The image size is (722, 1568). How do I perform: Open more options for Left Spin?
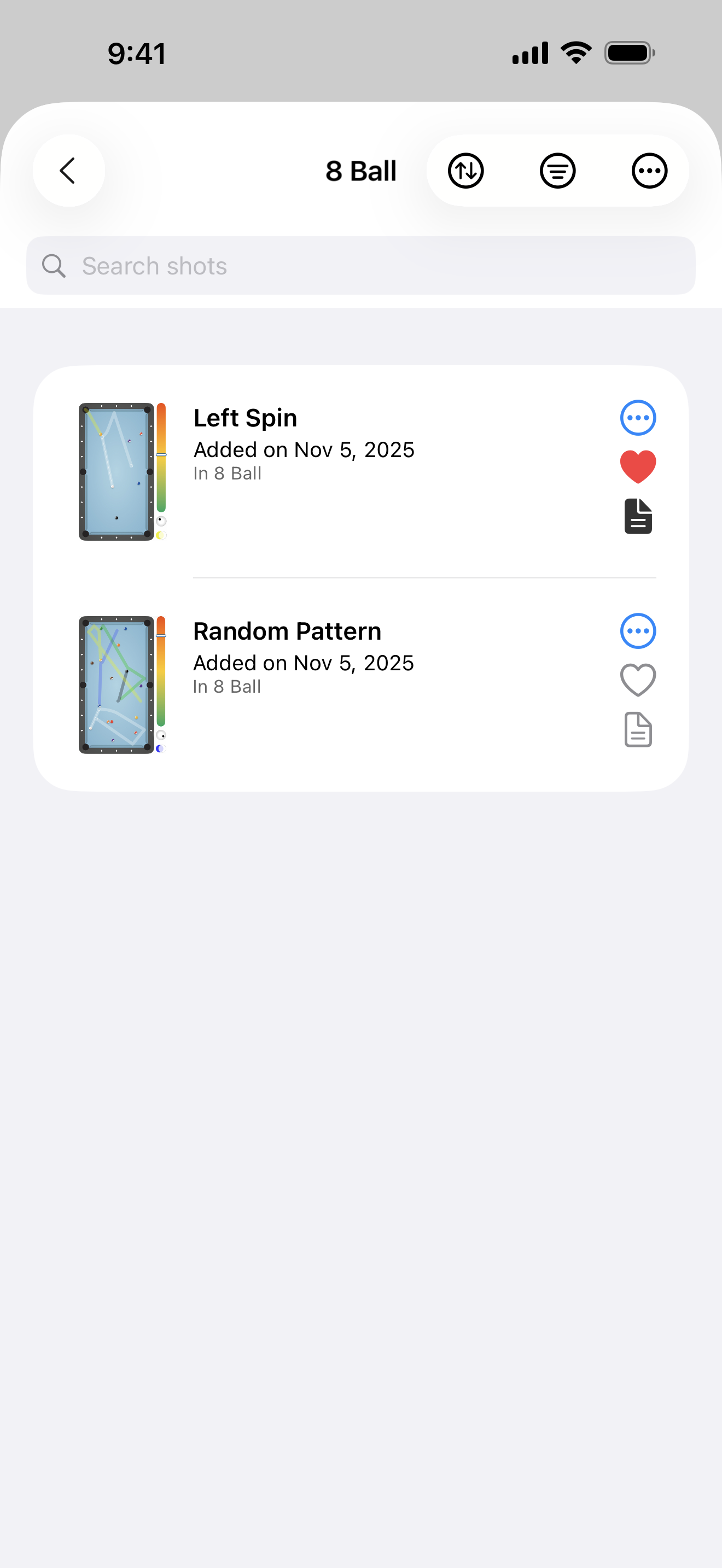637,418
